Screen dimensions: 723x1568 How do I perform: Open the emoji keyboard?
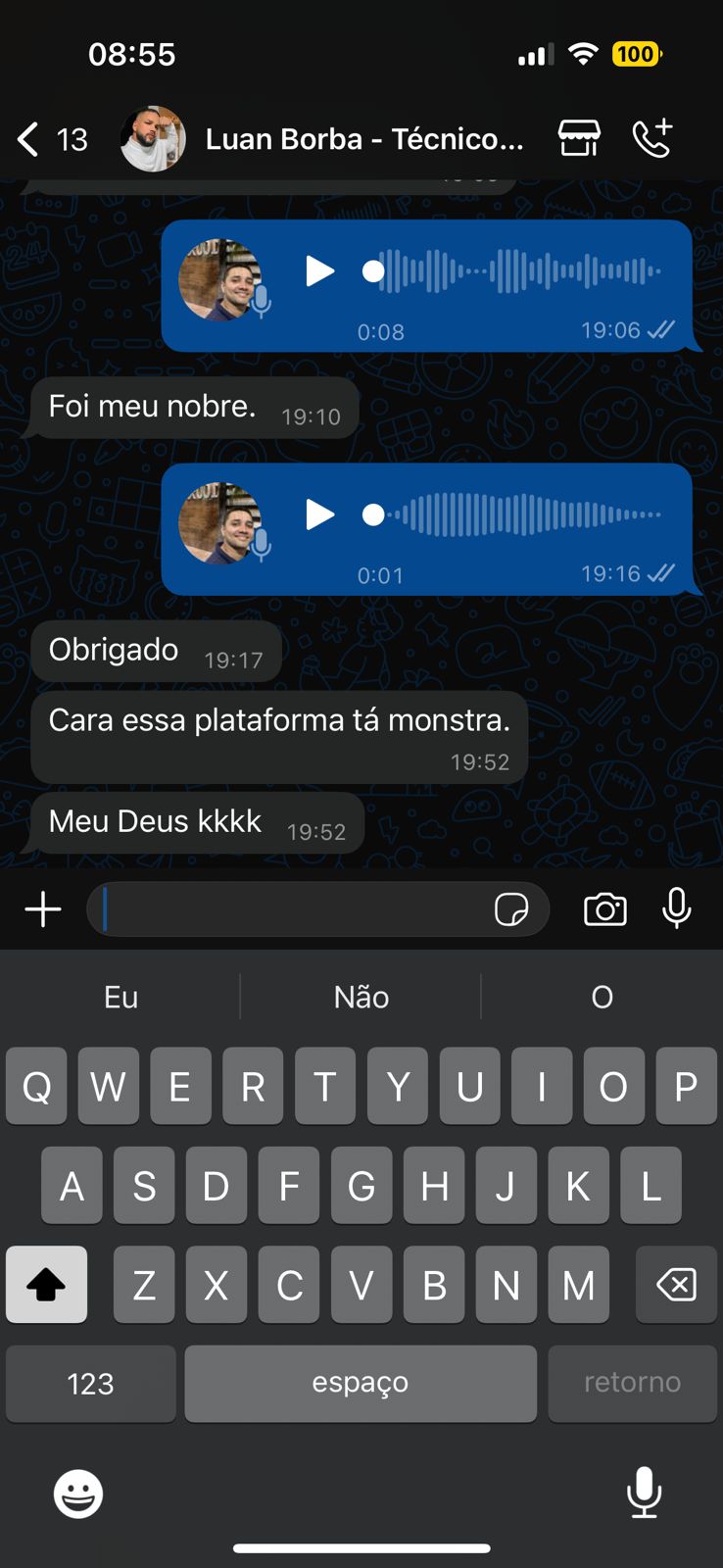(x=77, y=1494)
